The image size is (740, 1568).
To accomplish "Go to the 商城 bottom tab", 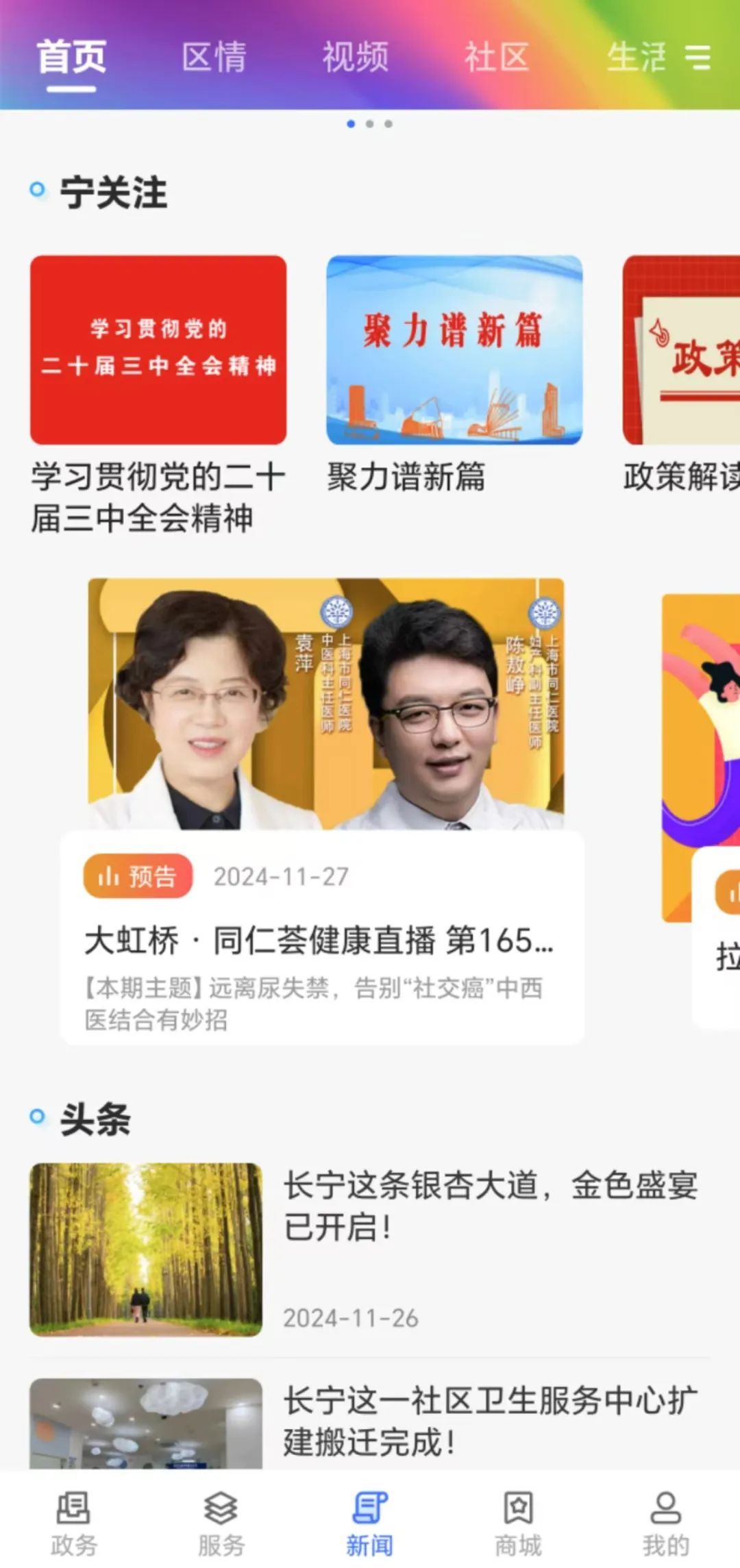I will click(518, 1522).
